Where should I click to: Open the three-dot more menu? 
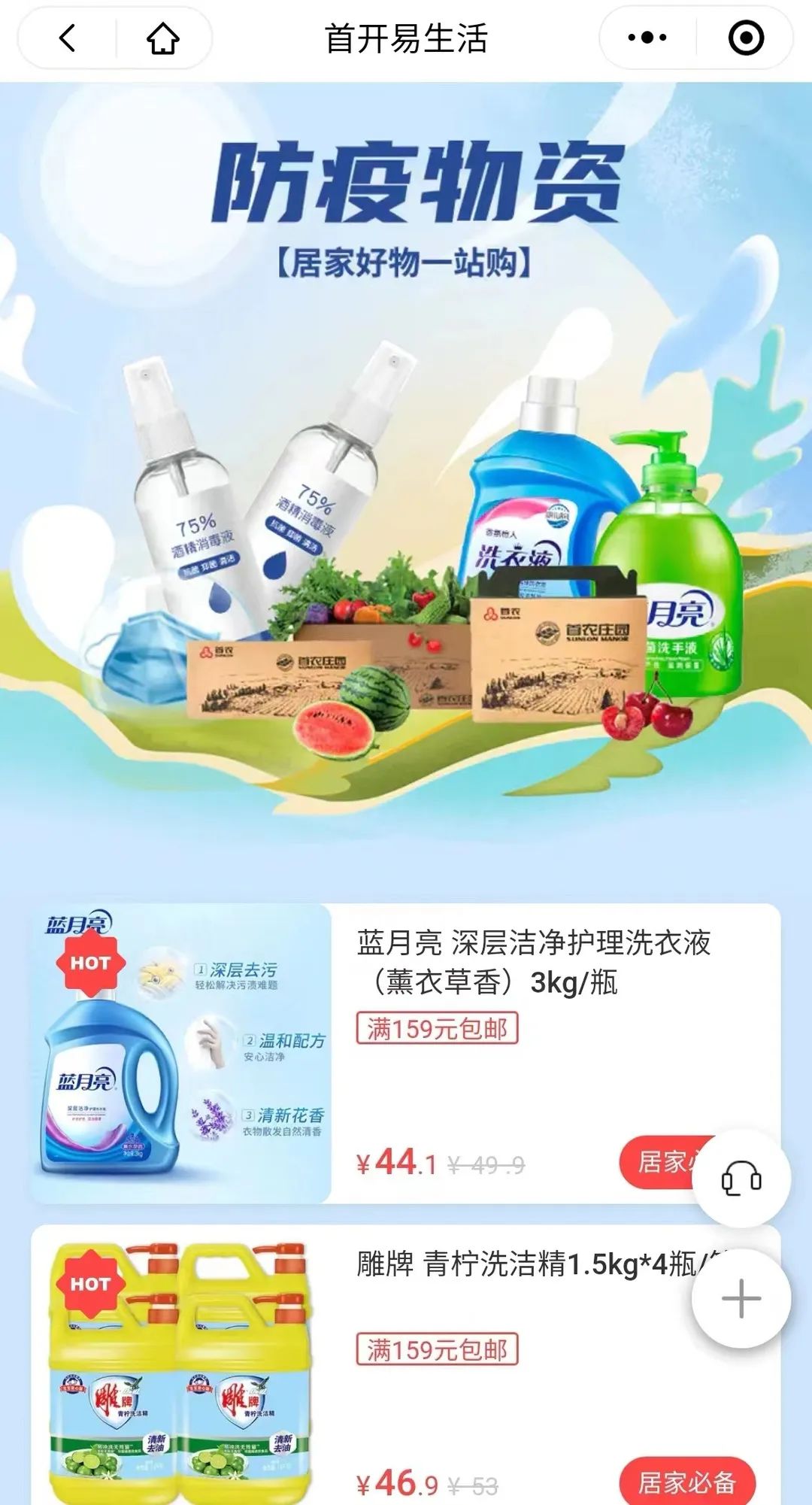[x=647, y=38]
